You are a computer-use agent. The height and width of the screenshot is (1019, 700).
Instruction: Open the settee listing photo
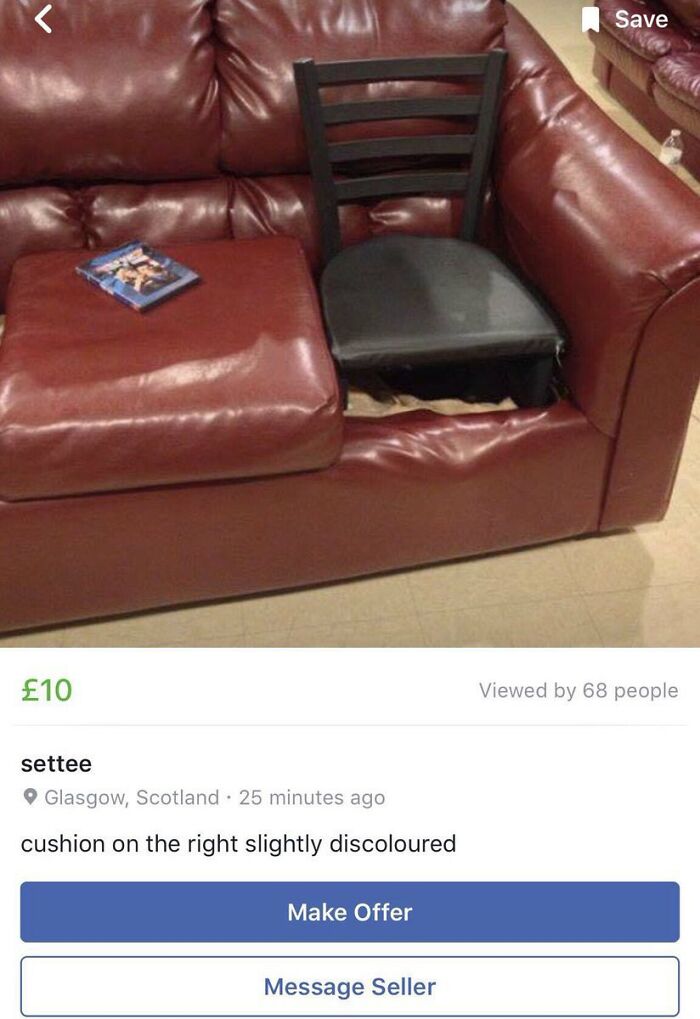pos(350,330)
